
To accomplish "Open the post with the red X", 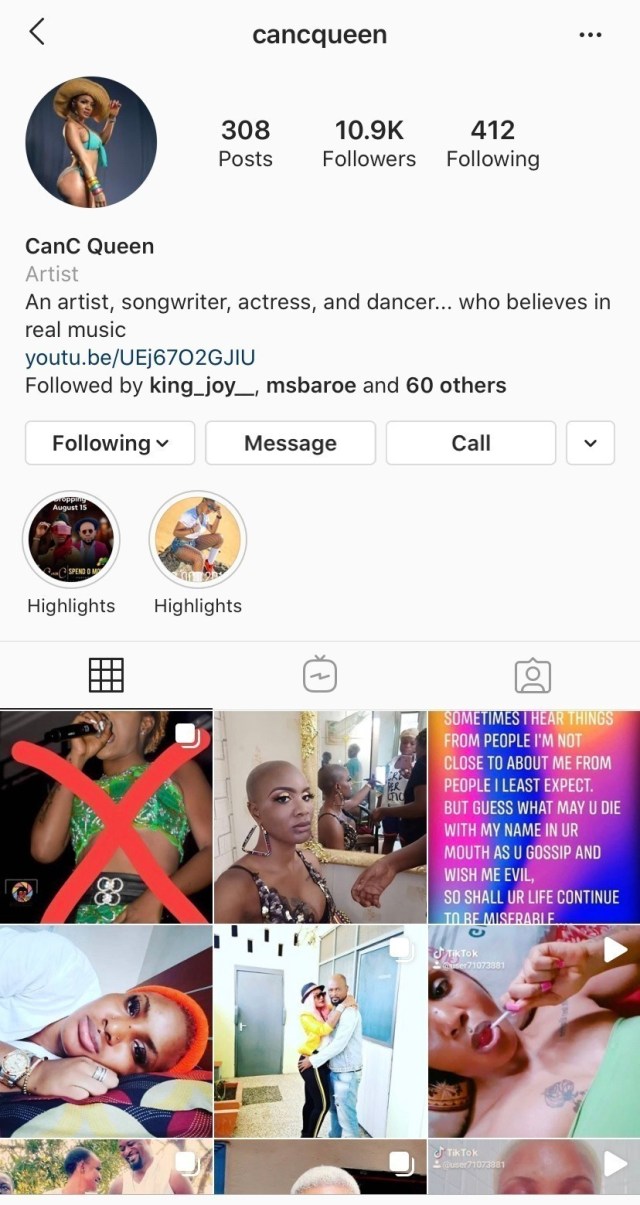I will click(x=106, y=817).
